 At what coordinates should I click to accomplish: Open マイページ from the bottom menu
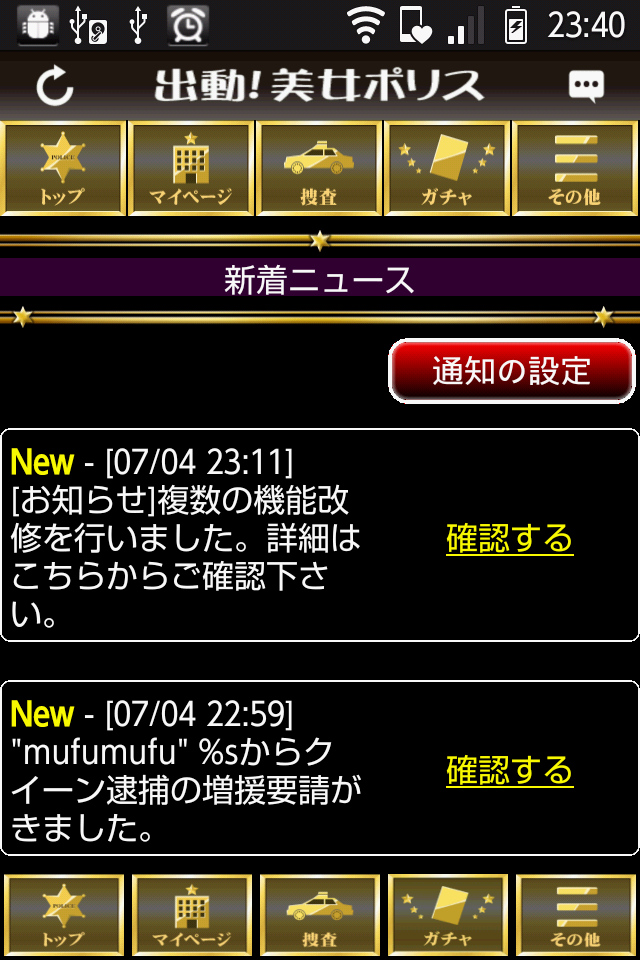[x=191, y=915]
